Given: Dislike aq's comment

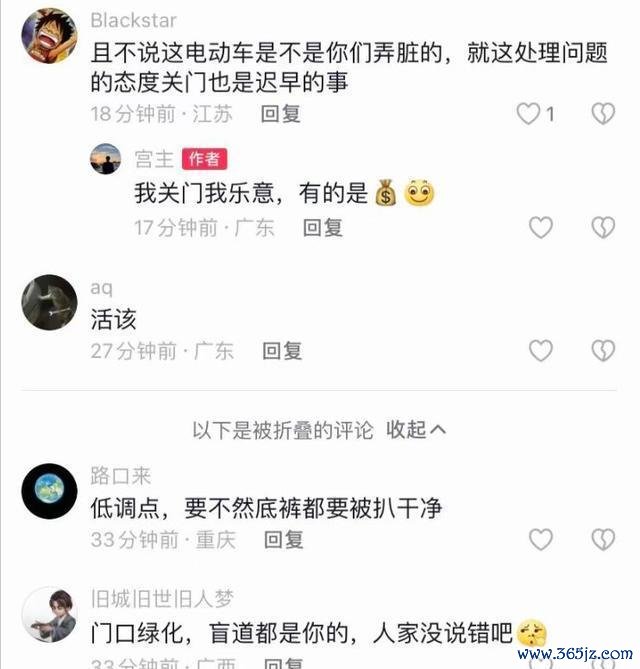Looking at the screenshot, I should pos(602,351).
